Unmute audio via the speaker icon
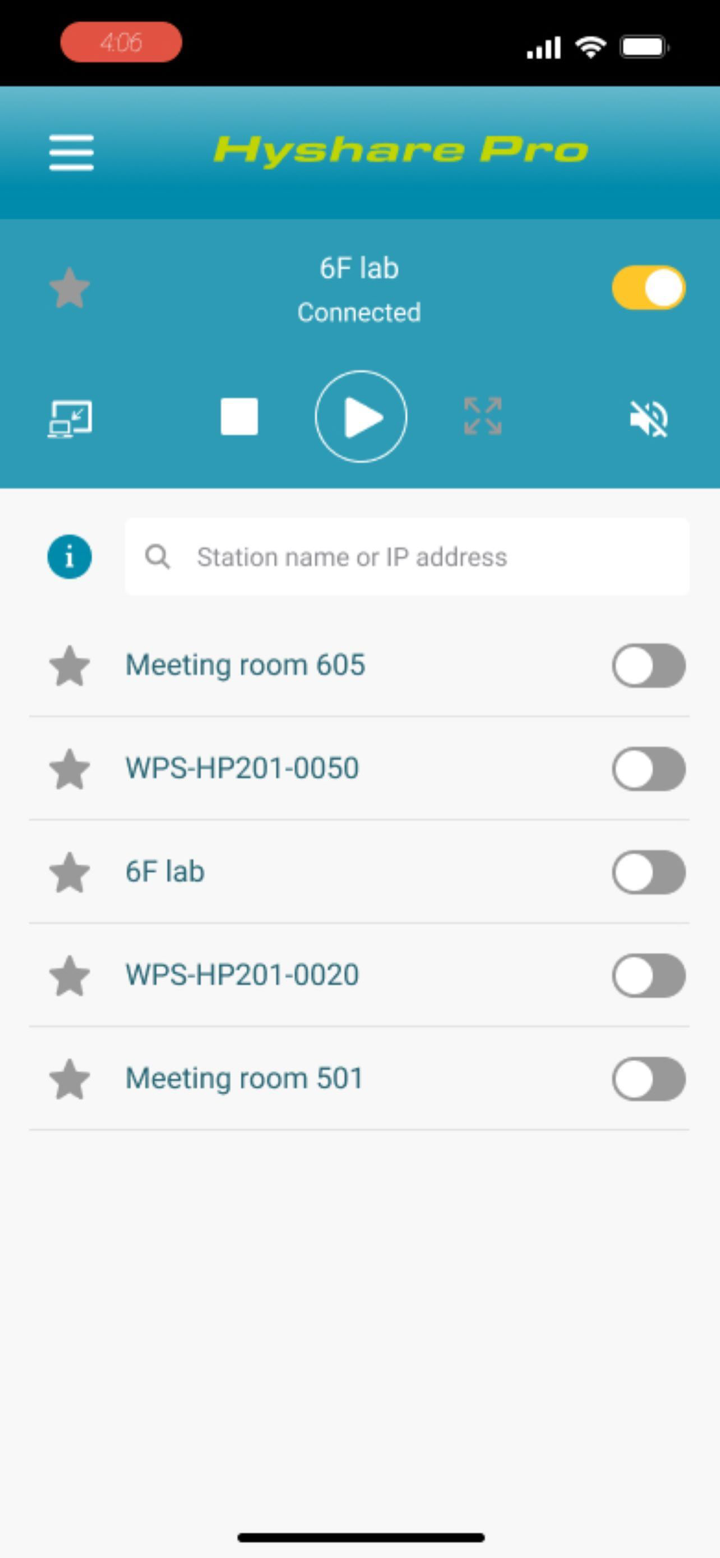The height and width of the screenshot is (1558, 720). pos(647,417)
